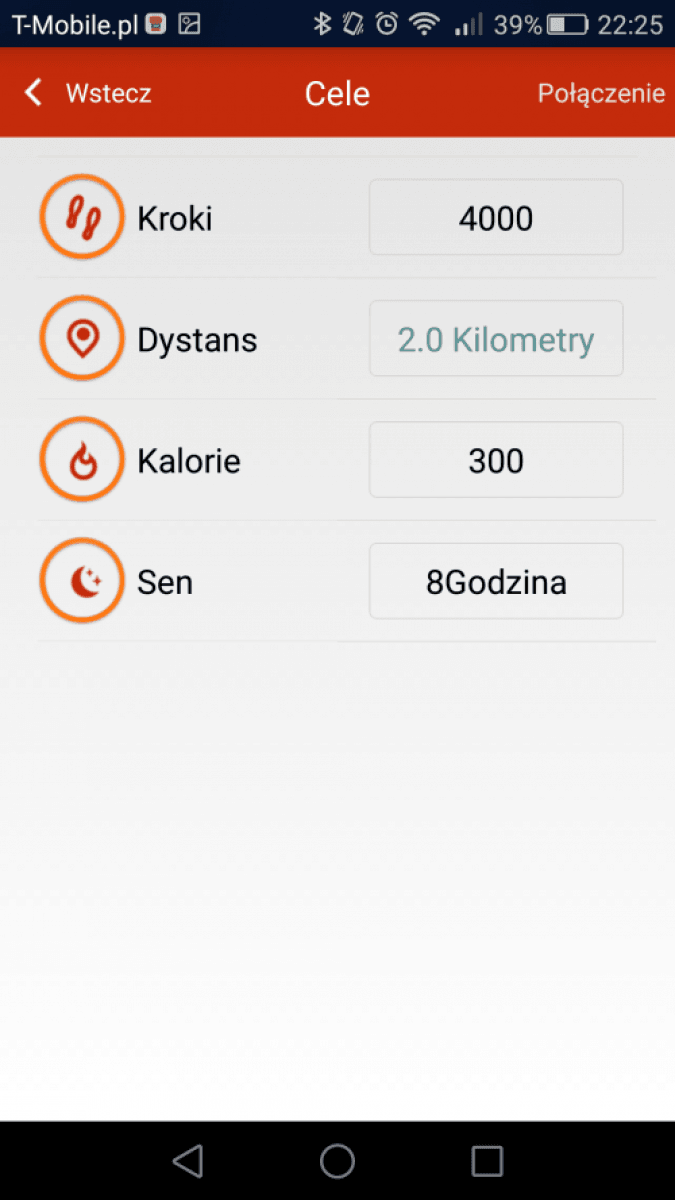Go back using the Wstecz button
The height and width of the screenshot is (1200, 675).
point(87,93)
